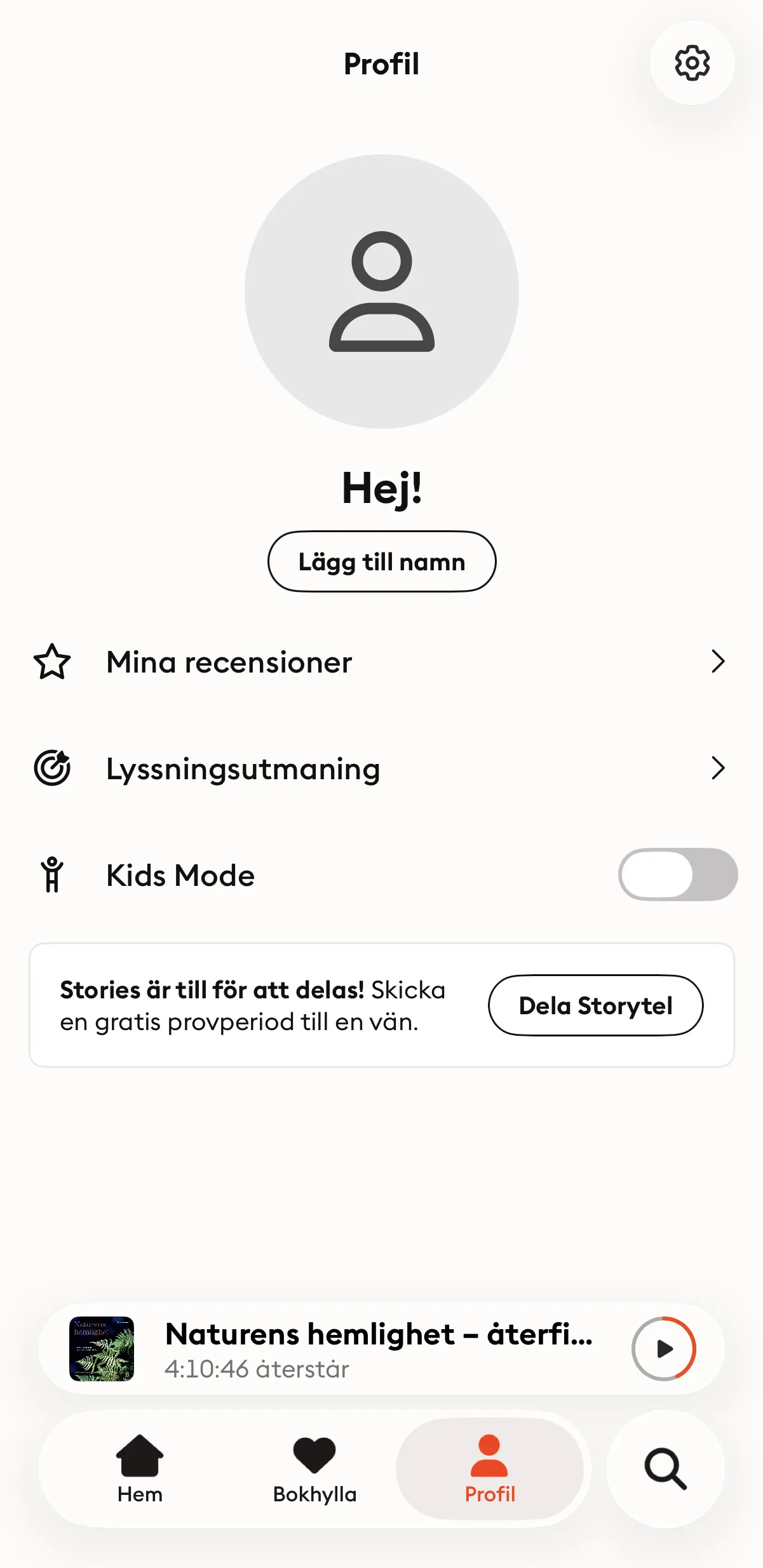The width and height of the screenshot is (763, 1568).
Task: Select the star icon for Mina recensioner
Action: pos(52,662)
